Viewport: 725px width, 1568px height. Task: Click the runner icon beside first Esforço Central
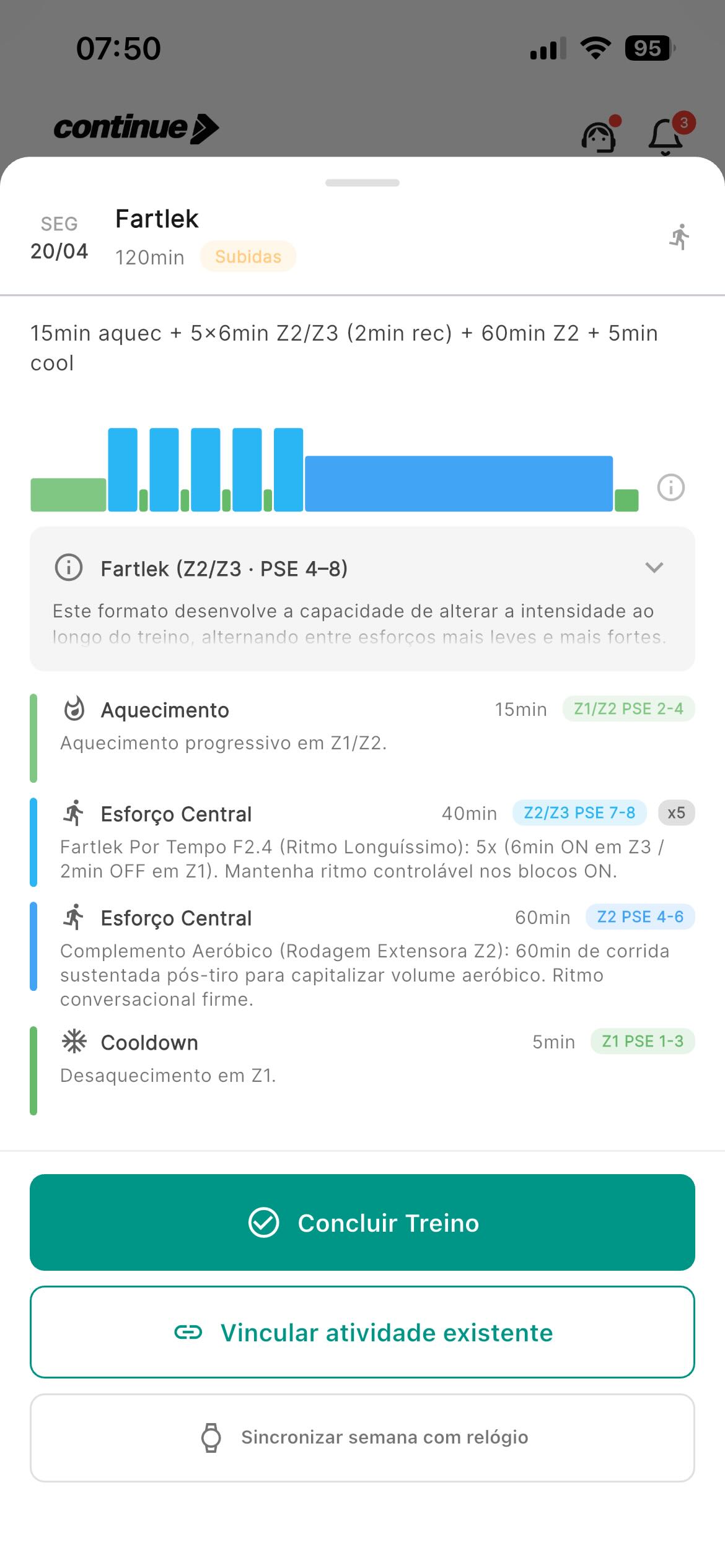[x=74, y=812]
